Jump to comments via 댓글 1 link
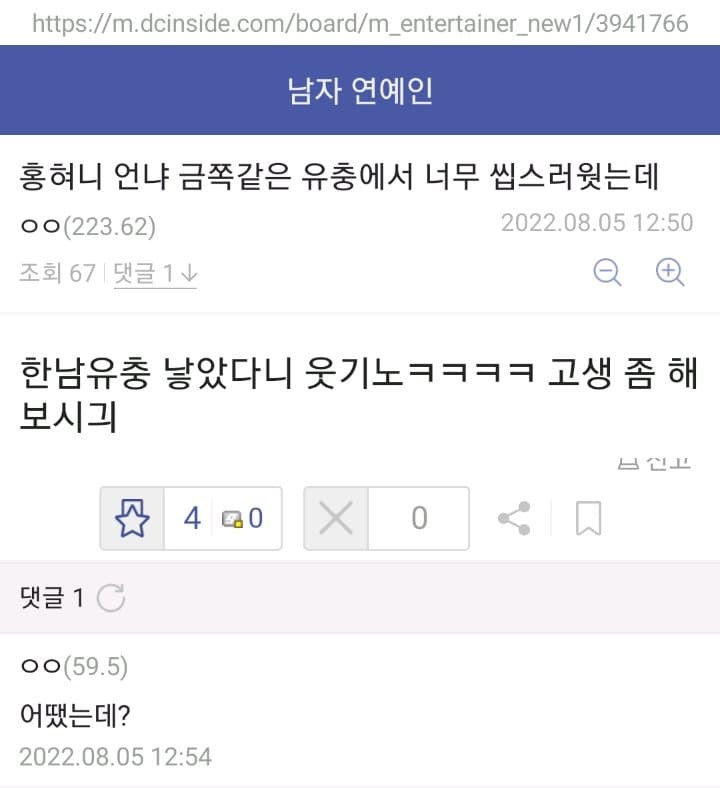720x788 pixels. 155,273
